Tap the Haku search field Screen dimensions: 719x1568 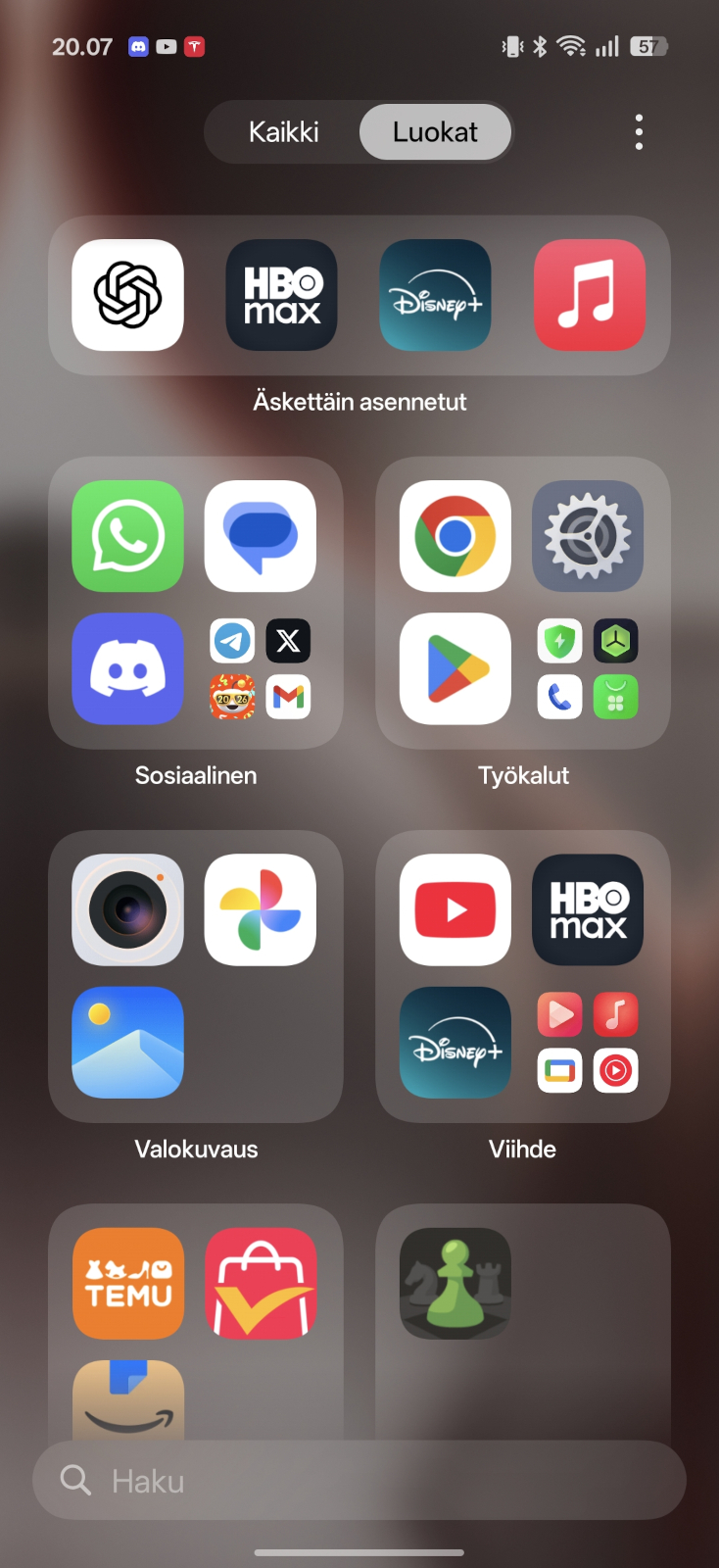(359, 1480)
